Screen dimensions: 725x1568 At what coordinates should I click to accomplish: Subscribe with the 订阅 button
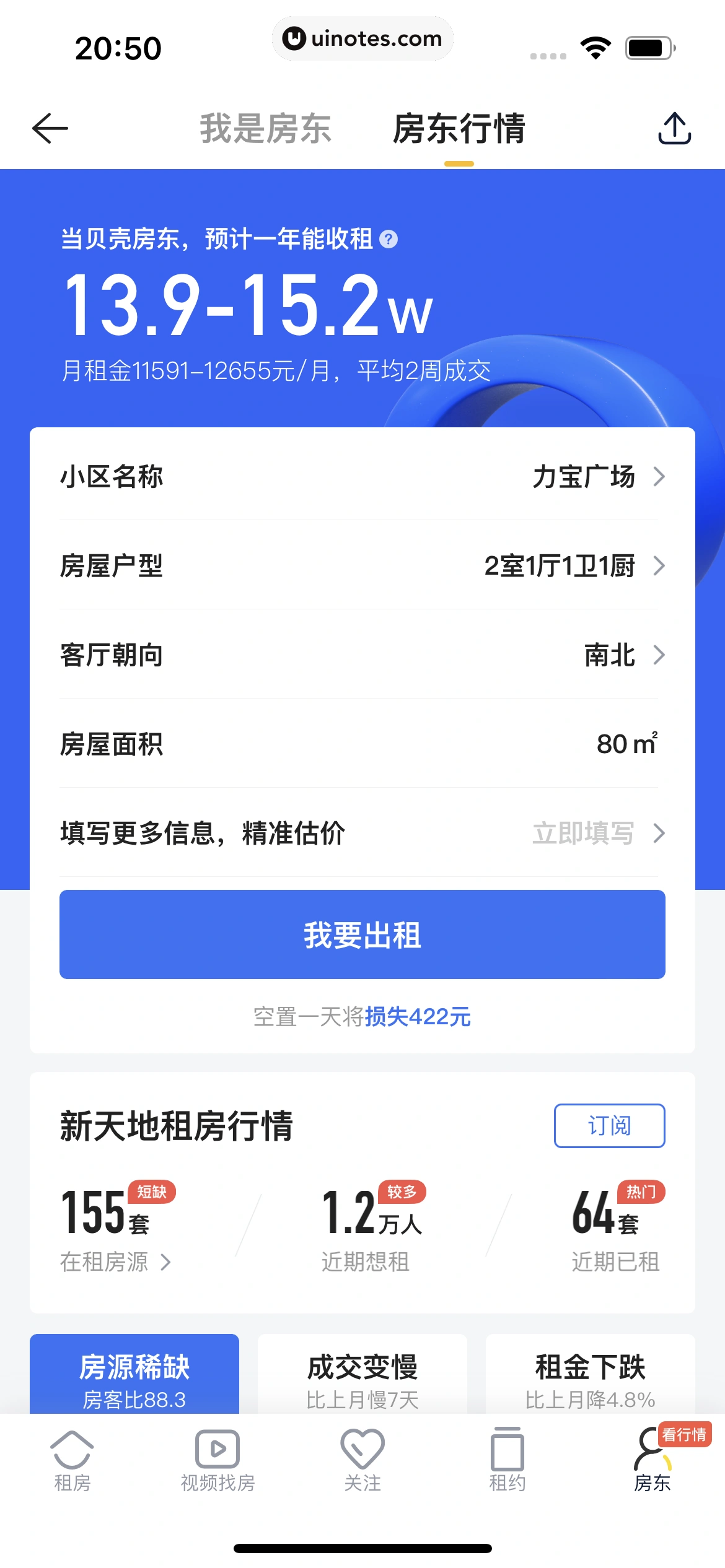609,1126
